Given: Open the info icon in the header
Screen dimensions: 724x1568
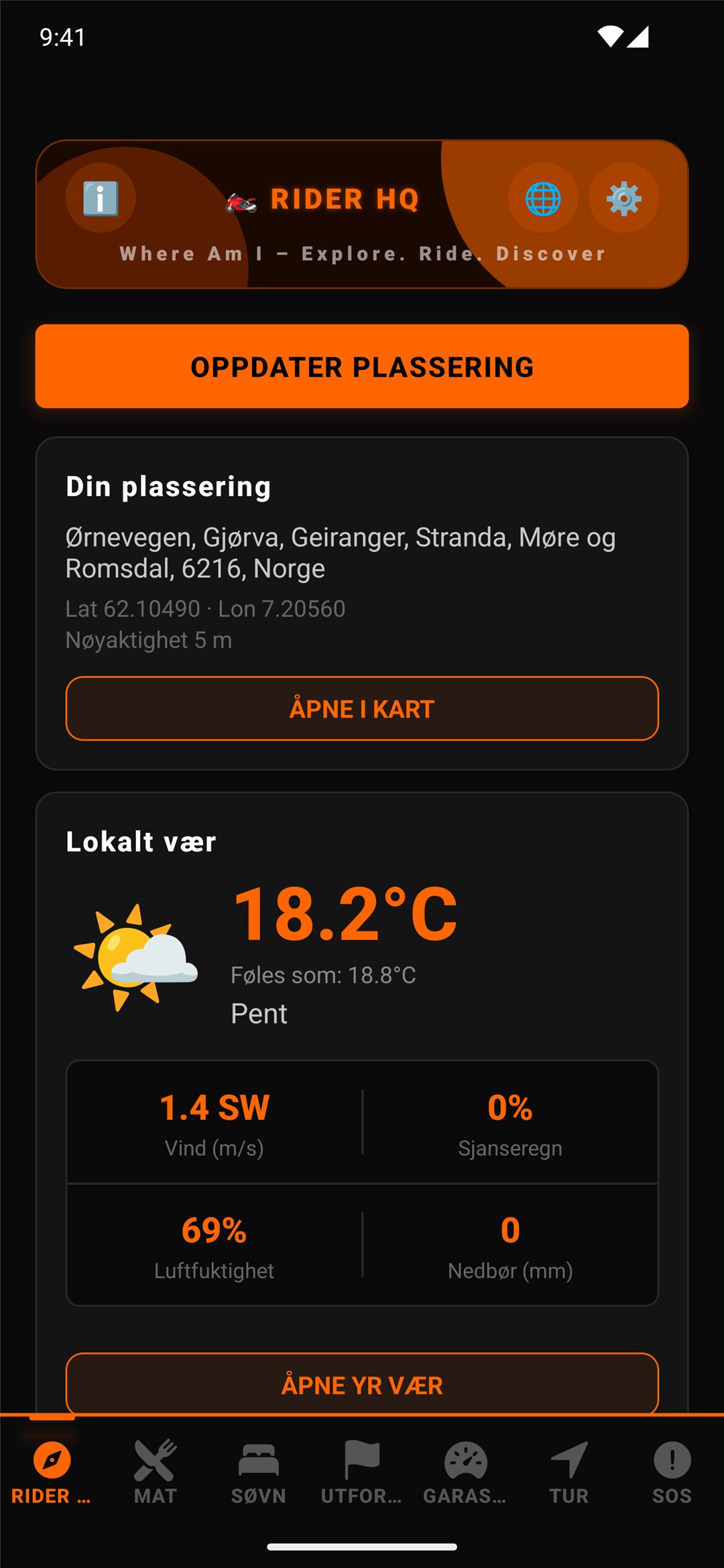Looking at the screenshot, I should [101, 198].
